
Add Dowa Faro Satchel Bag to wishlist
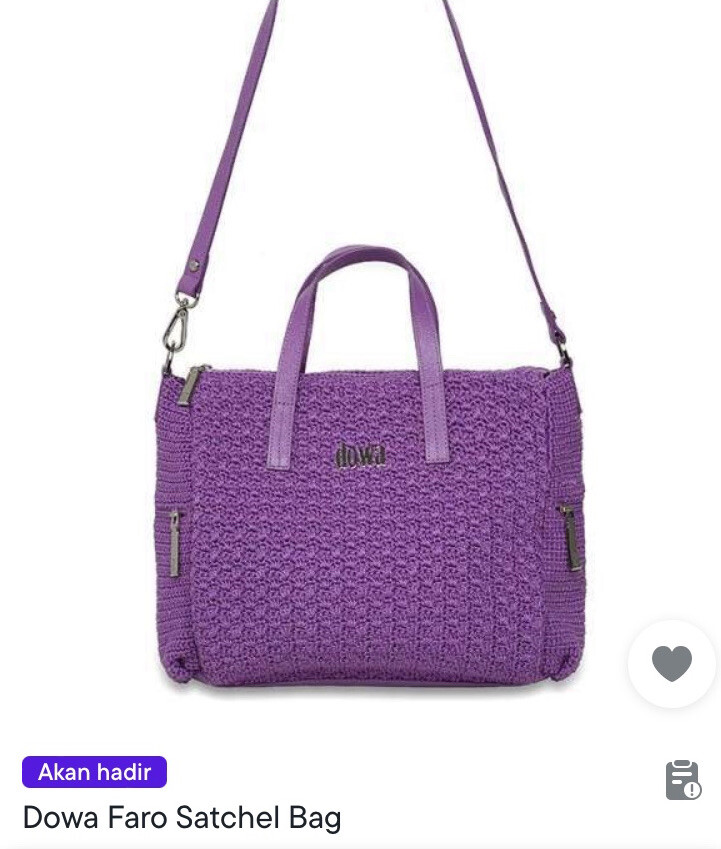click(671, 664)
